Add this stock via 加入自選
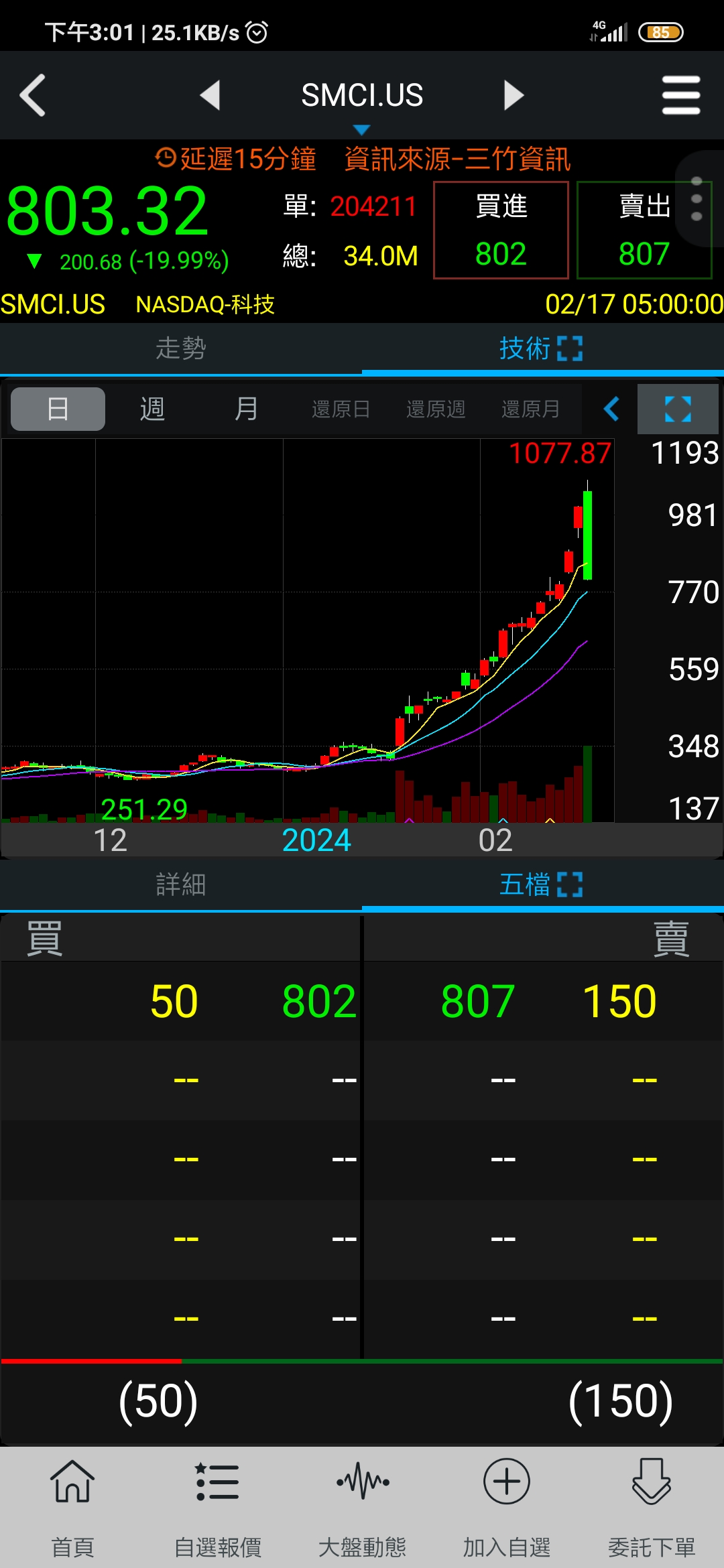 pyautogui.click(x=507, y=1509)
